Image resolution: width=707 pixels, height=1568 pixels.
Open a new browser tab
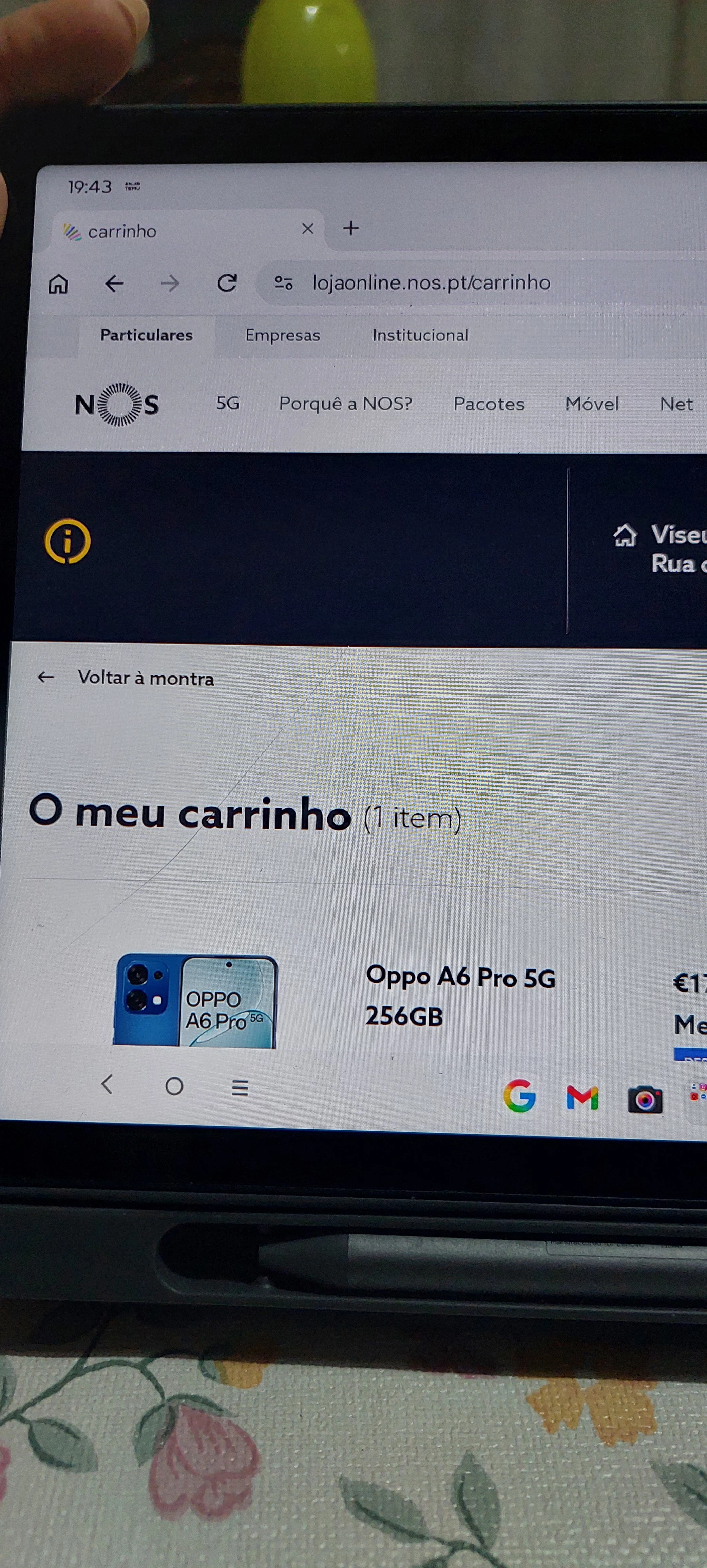(351, 228)
